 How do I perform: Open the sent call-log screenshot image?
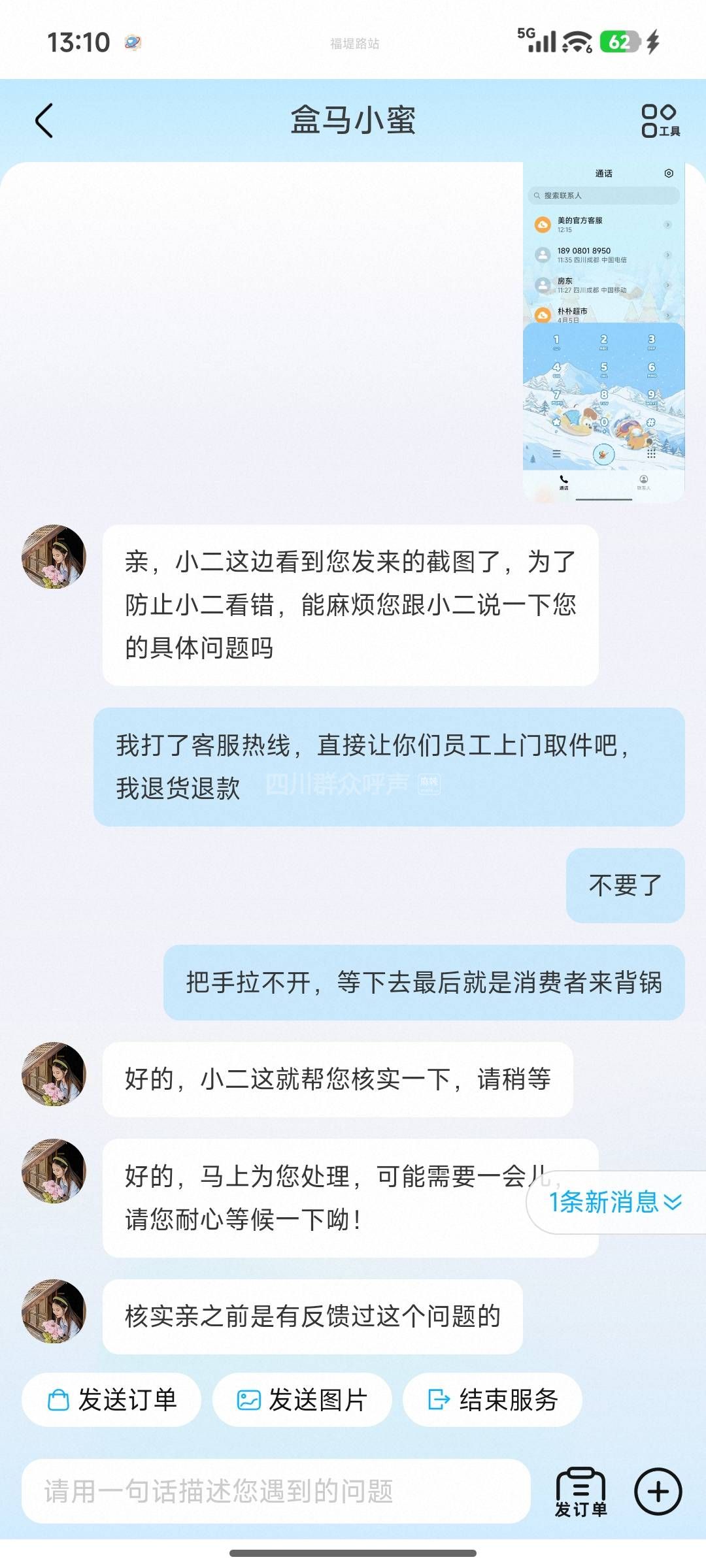(x=603, y=332)
